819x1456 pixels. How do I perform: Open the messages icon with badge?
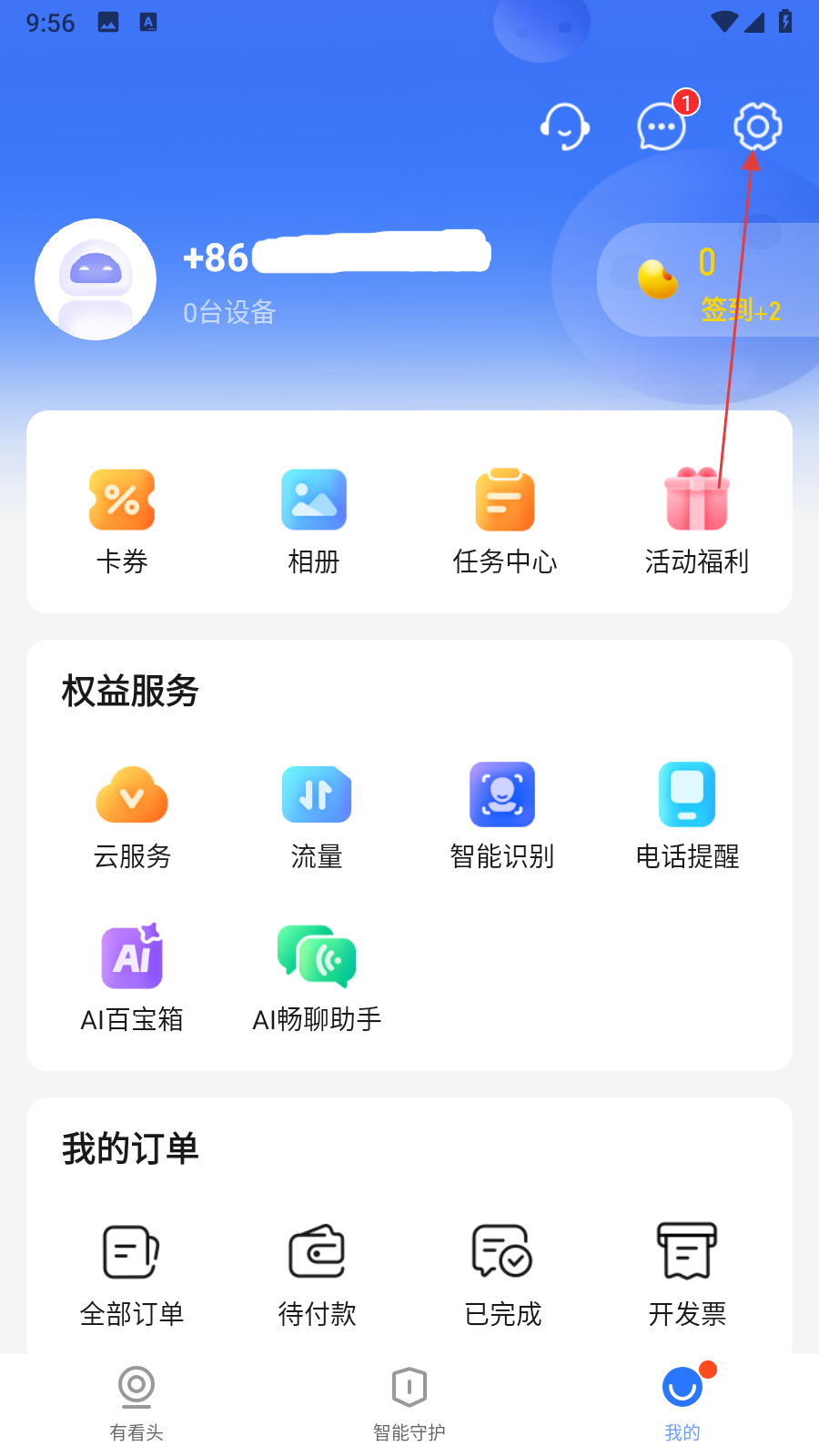tap(661, 126)
